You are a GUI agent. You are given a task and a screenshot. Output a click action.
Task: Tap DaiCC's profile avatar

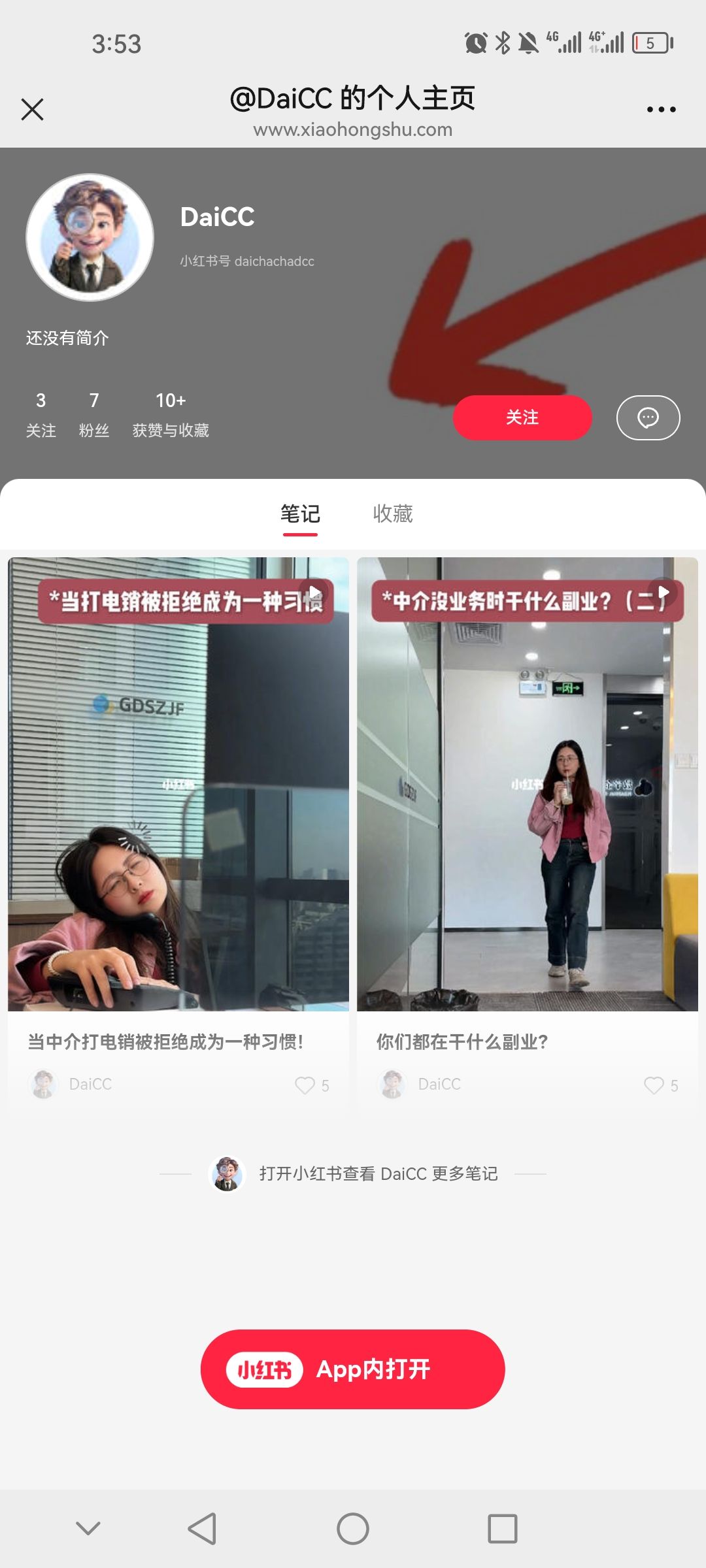(90, 237)
